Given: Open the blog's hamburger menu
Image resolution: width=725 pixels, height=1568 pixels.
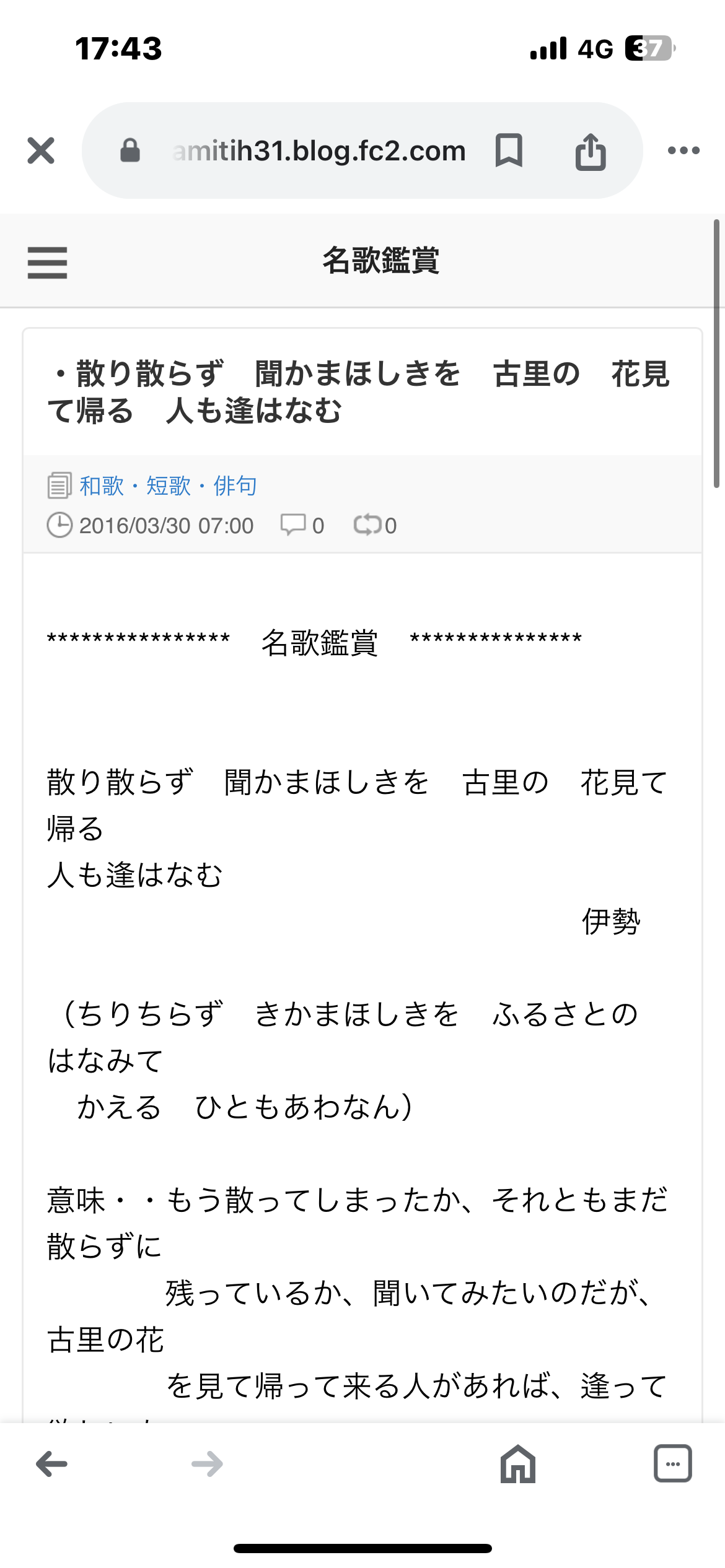Looking at the screenshot, I should pos(47,262).
